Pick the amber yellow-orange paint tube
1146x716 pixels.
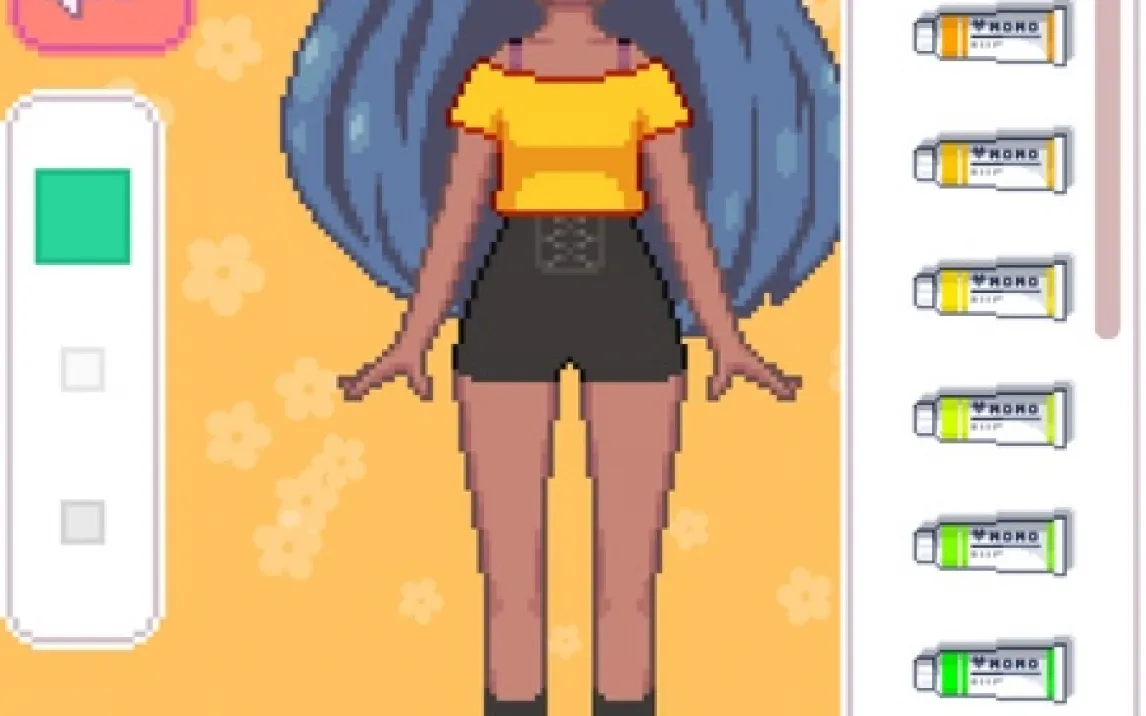[991, 161]
